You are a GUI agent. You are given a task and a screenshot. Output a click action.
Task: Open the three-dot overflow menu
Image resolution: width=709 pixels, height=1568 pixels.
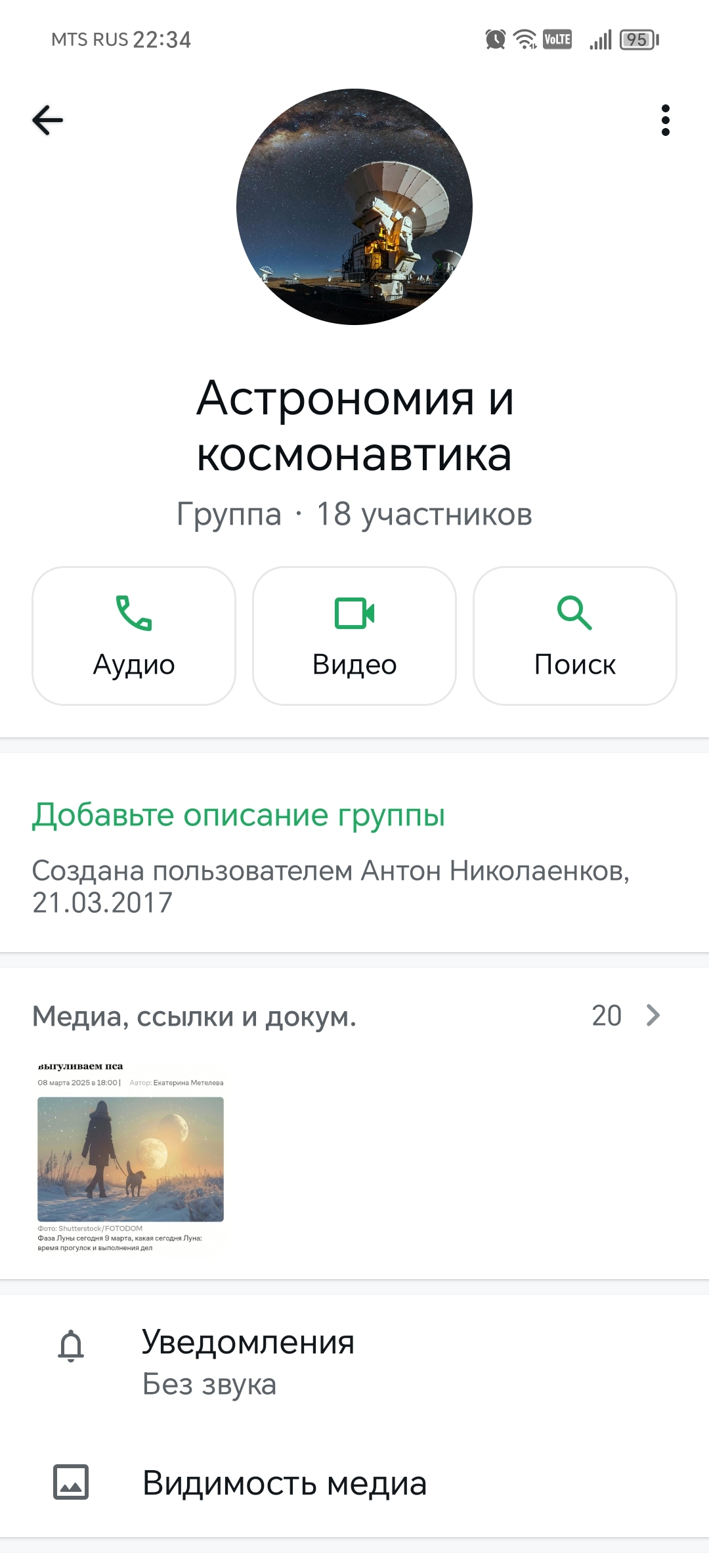tap(665, 121)
